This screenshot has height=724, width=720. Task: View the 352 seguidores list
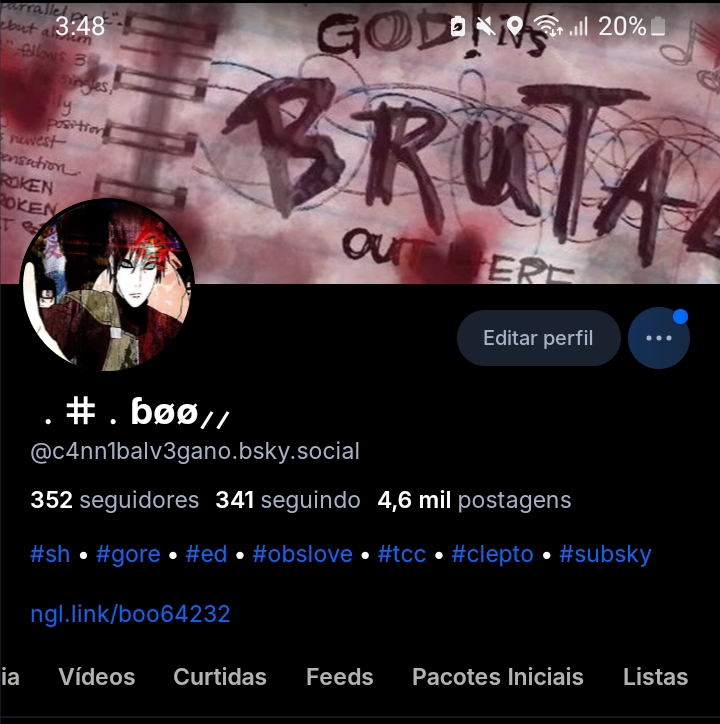click(x=114, y=500)
